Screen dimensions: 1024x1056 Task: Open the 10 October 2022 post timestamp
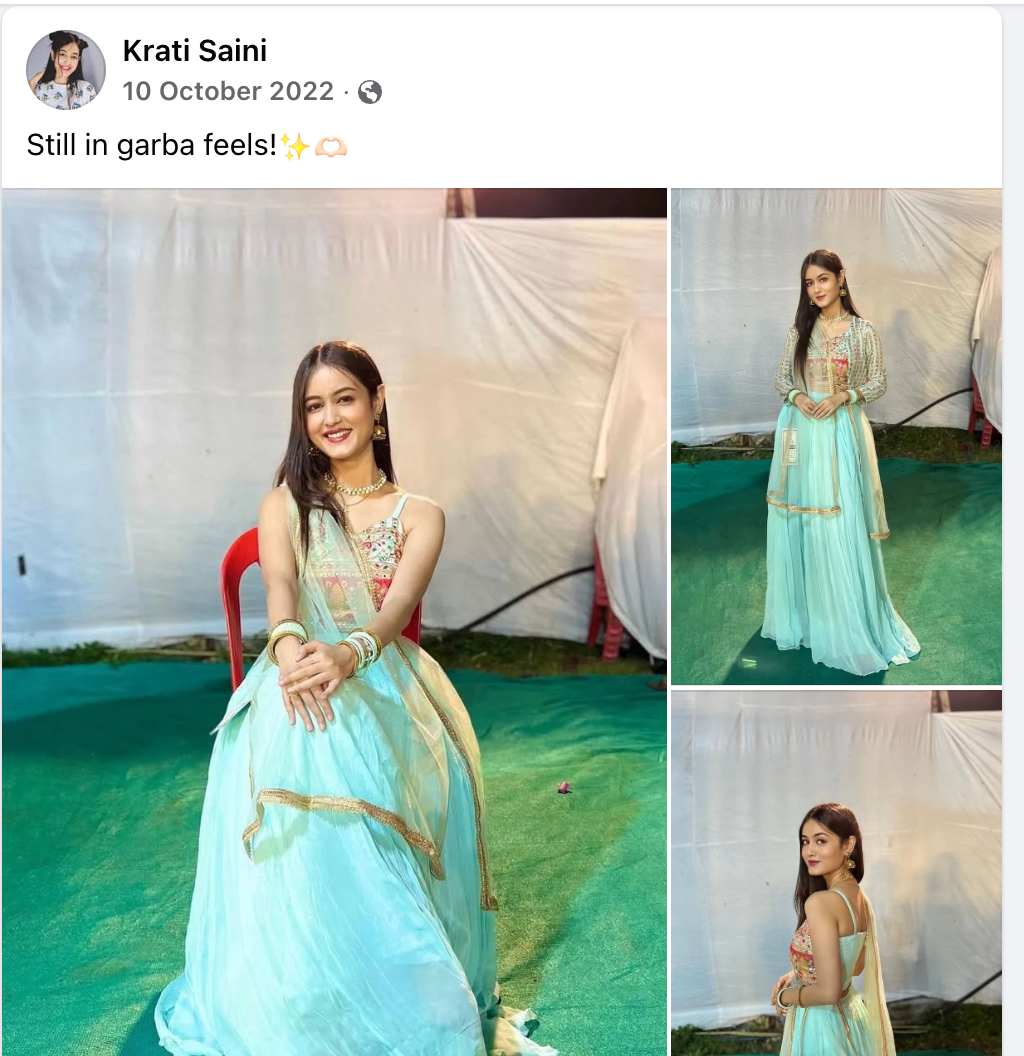click(x=228, y=92)
